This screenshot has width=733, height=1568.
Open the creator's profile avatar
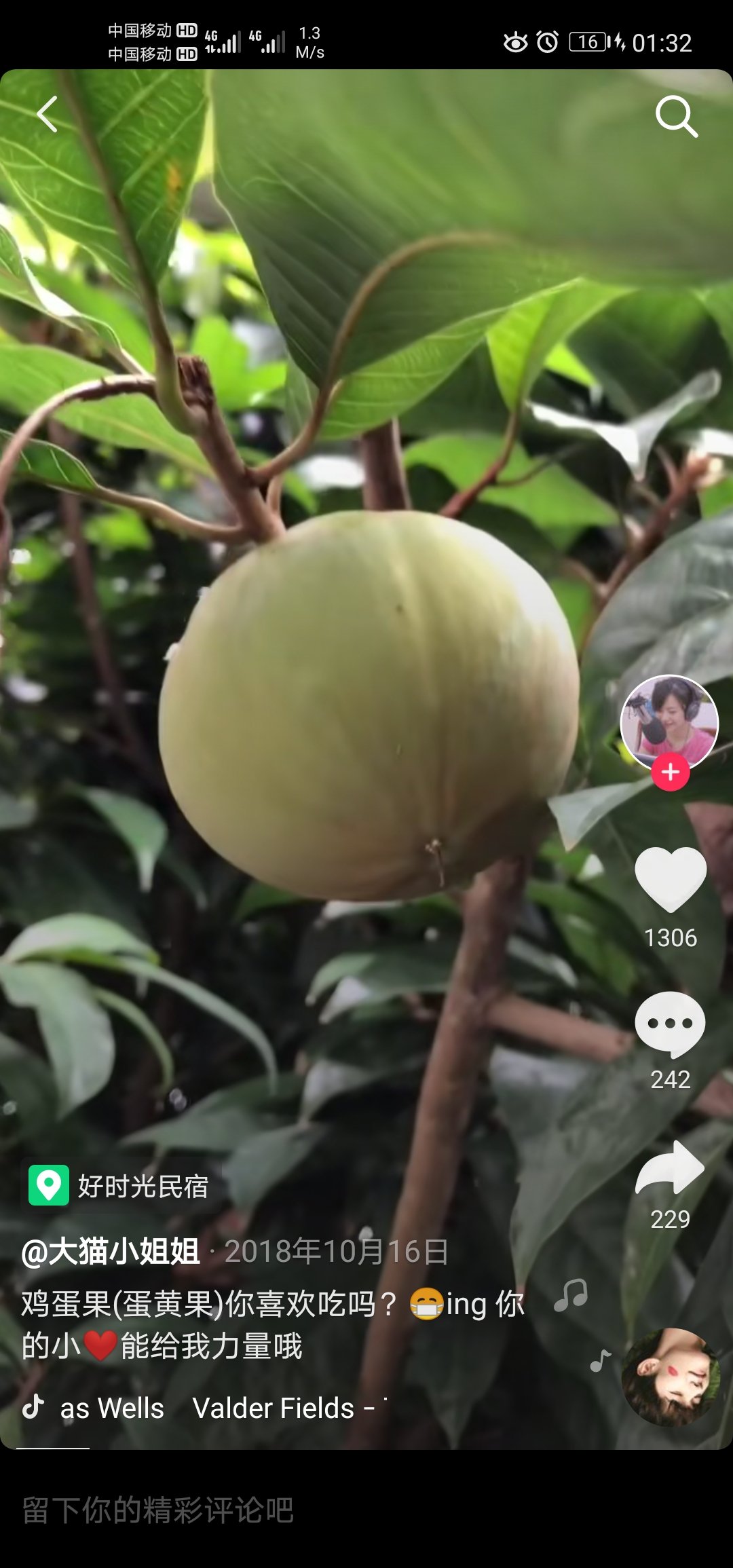669,724
